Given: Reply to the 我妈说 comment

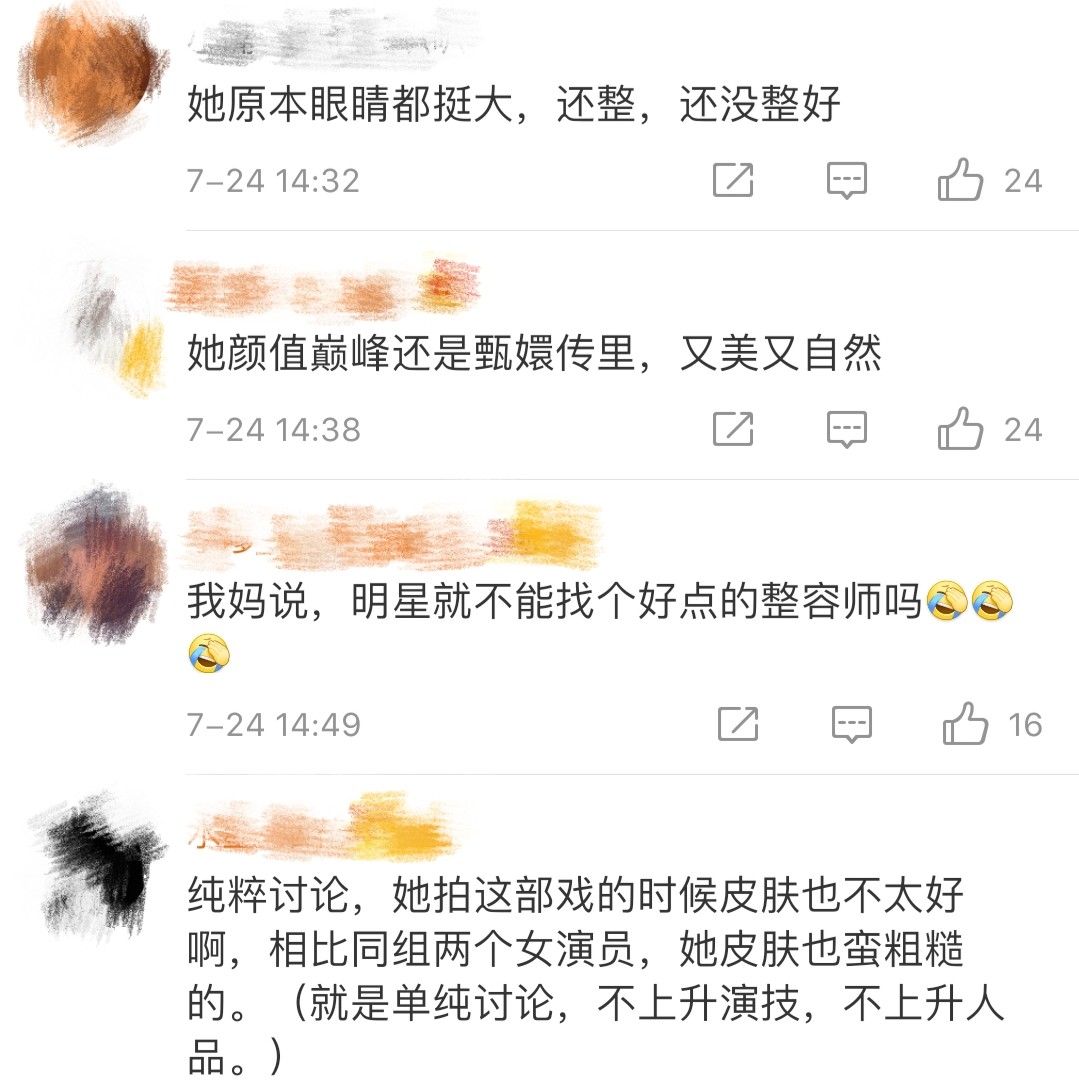Looking at the screenshot, I should pos(851,724).
